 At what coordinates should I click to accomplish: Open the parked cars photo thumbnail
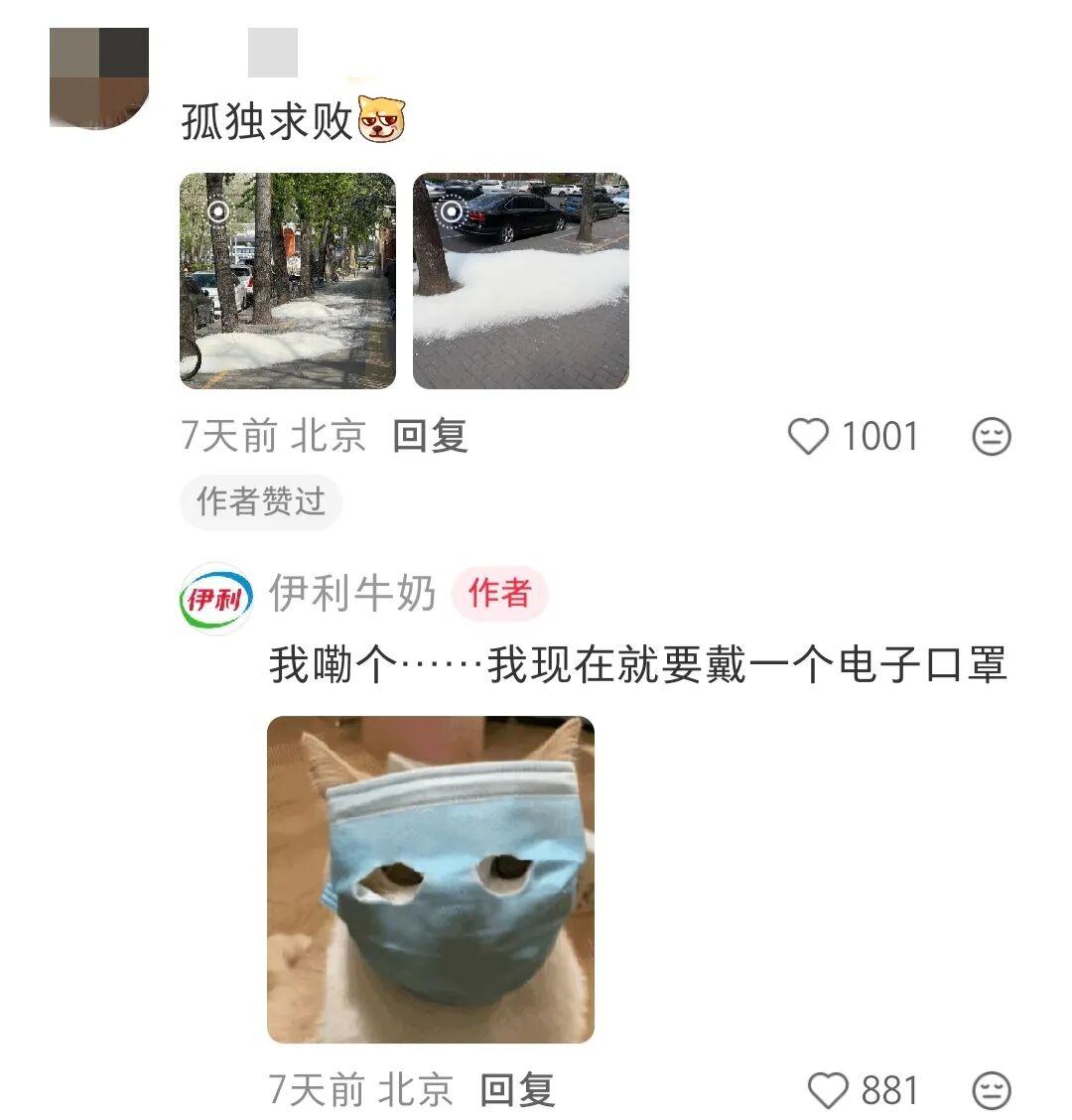pyautogui.click(x=521, y=281)
